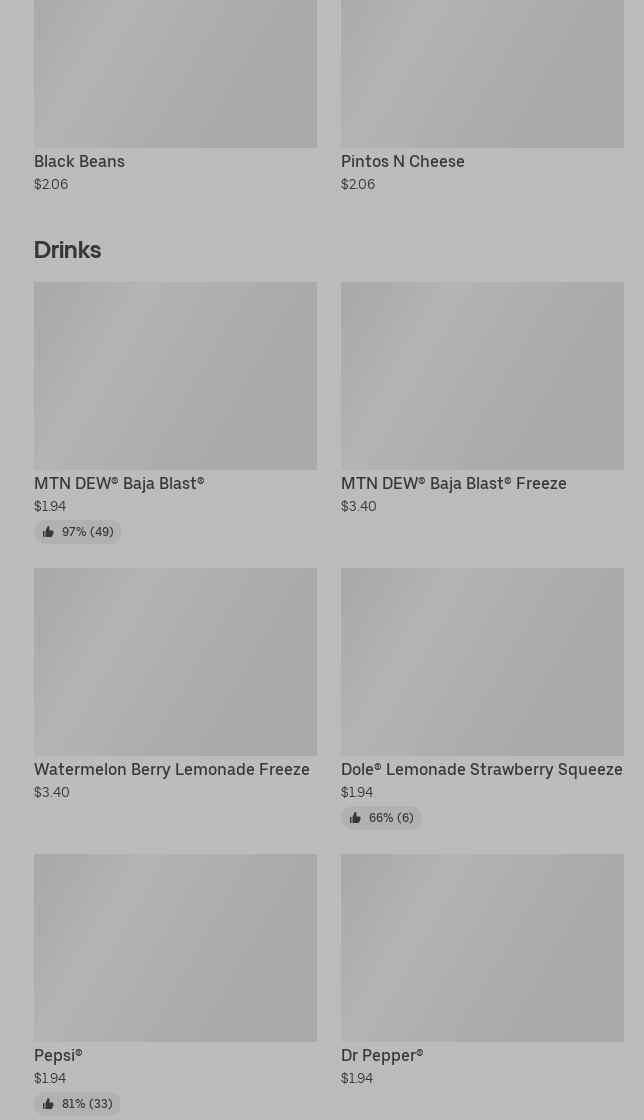Open Watermelon Berry Lemonade Freeze
The image size is (644, 1120).
175,684
